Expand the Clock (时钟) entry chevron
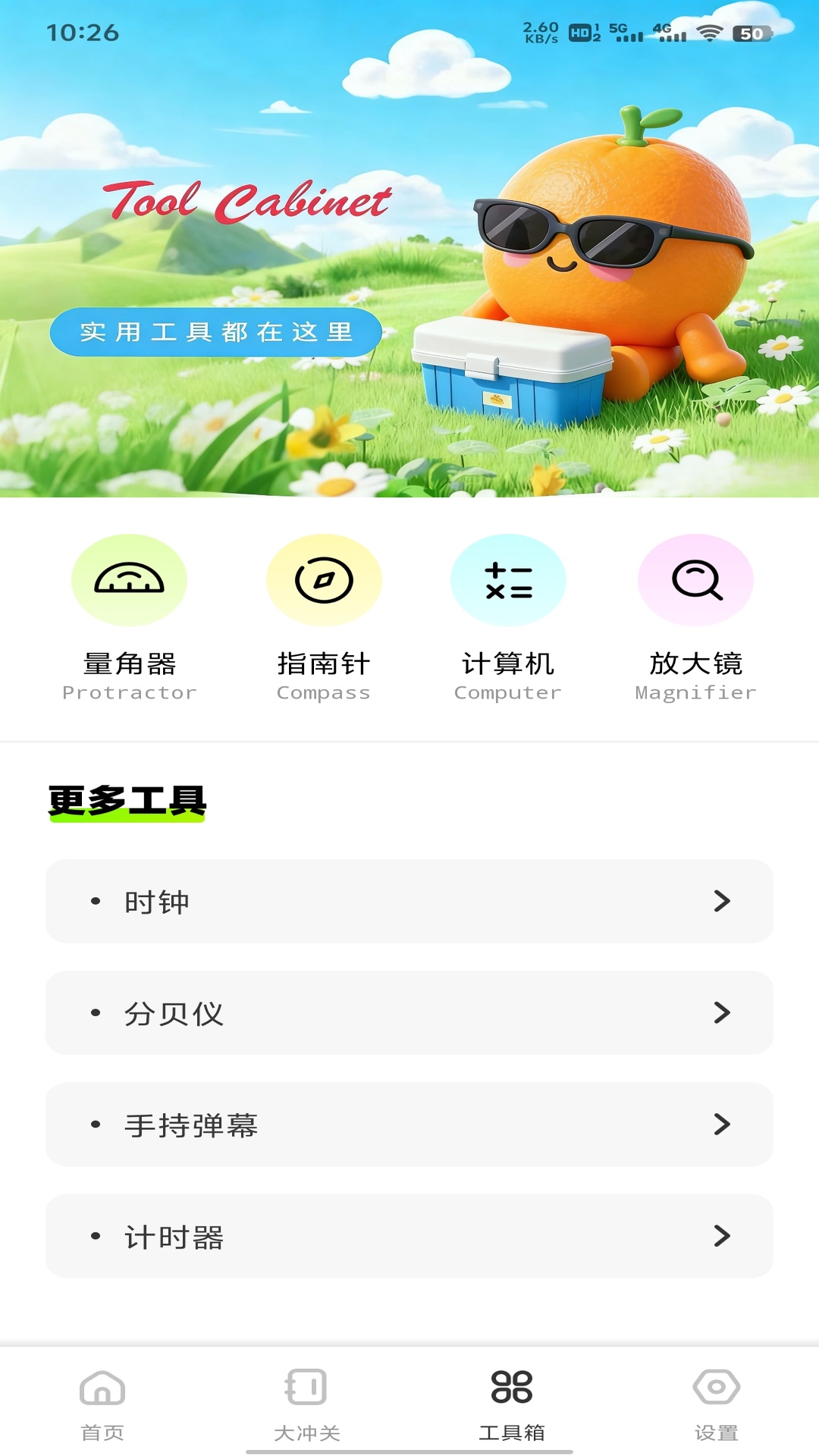819x1456 pixels. coord(720,902)
